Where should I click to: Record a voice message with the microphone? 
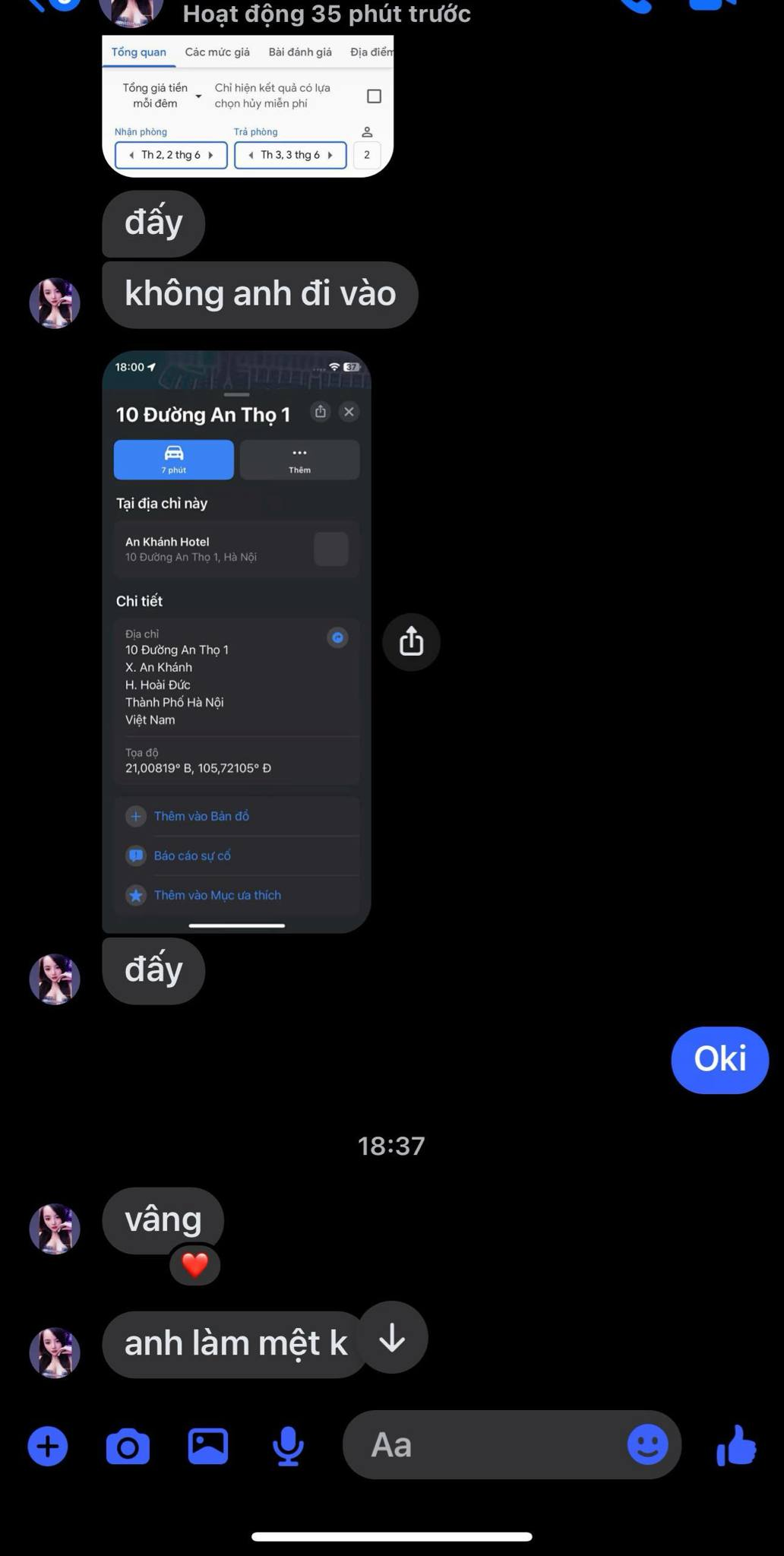tap(288, 1446)
